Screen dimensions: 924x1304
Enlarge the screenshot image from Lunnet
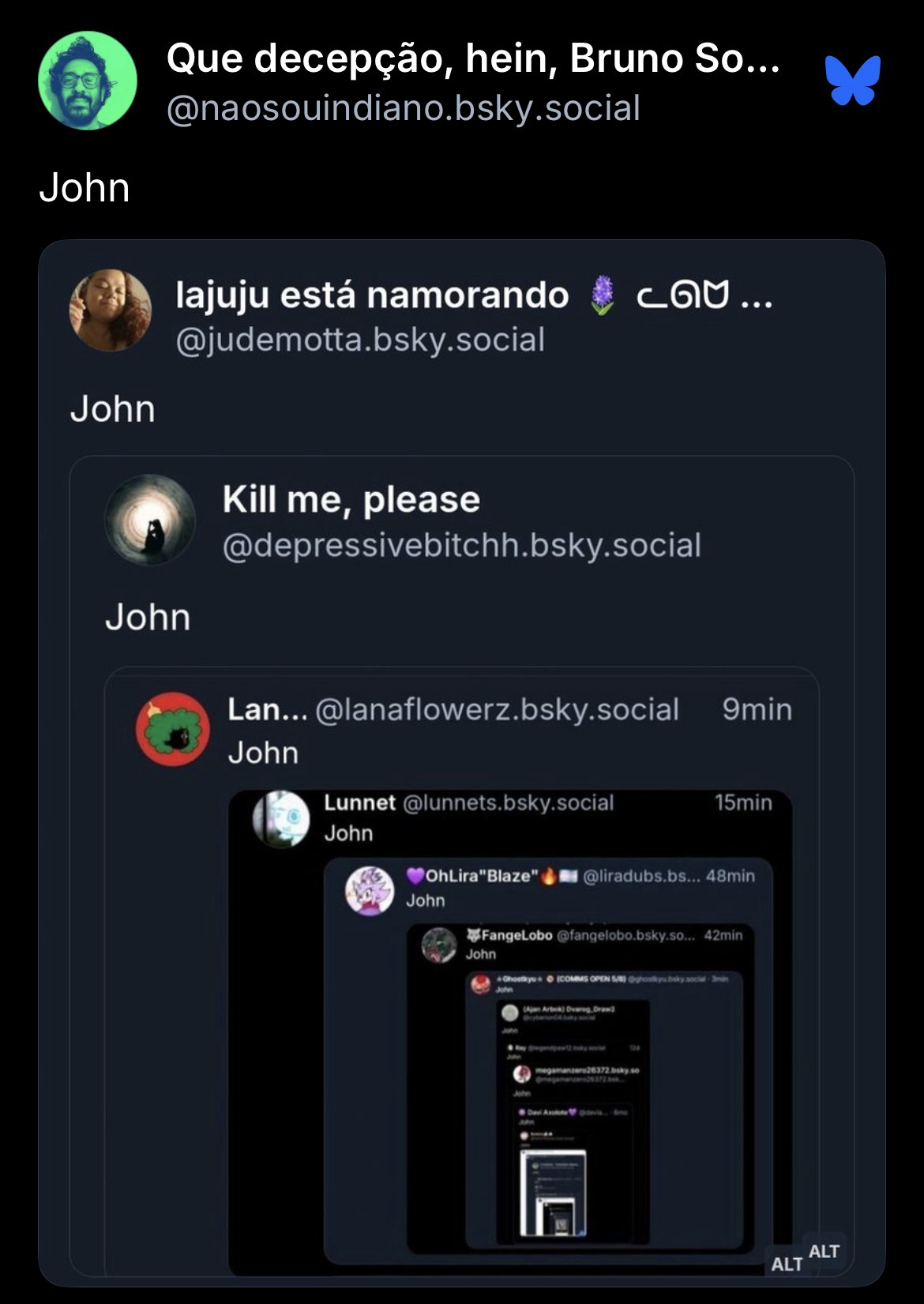click(509, 1027)
